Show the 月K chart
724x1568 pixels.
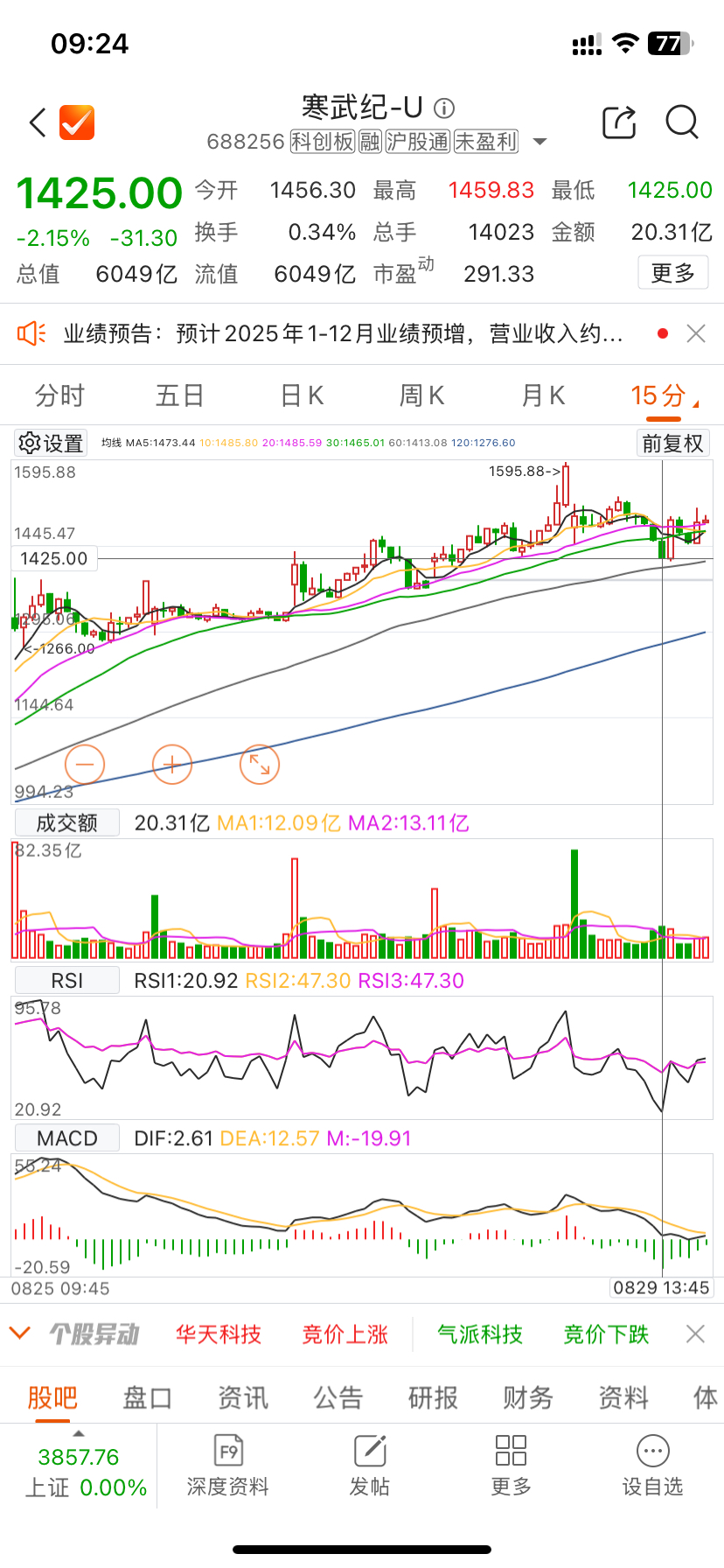(543, 395)
